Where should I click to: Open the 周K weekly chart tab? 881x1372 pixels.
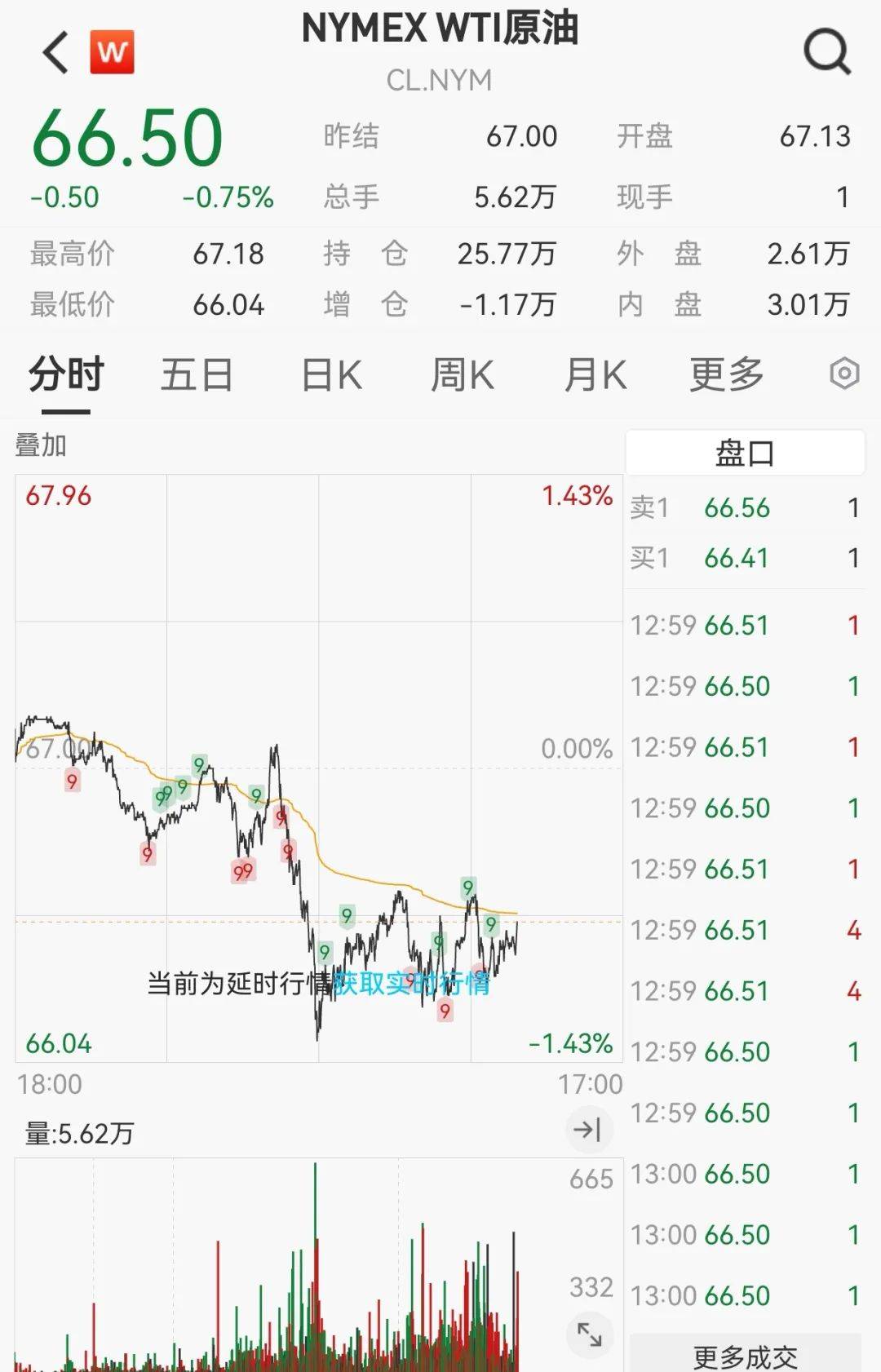(x=462, y=374)
